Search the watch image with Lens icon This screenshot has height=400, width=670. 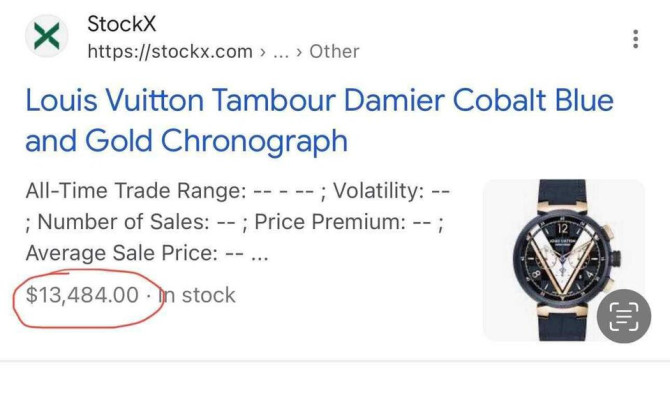(624, 317)
